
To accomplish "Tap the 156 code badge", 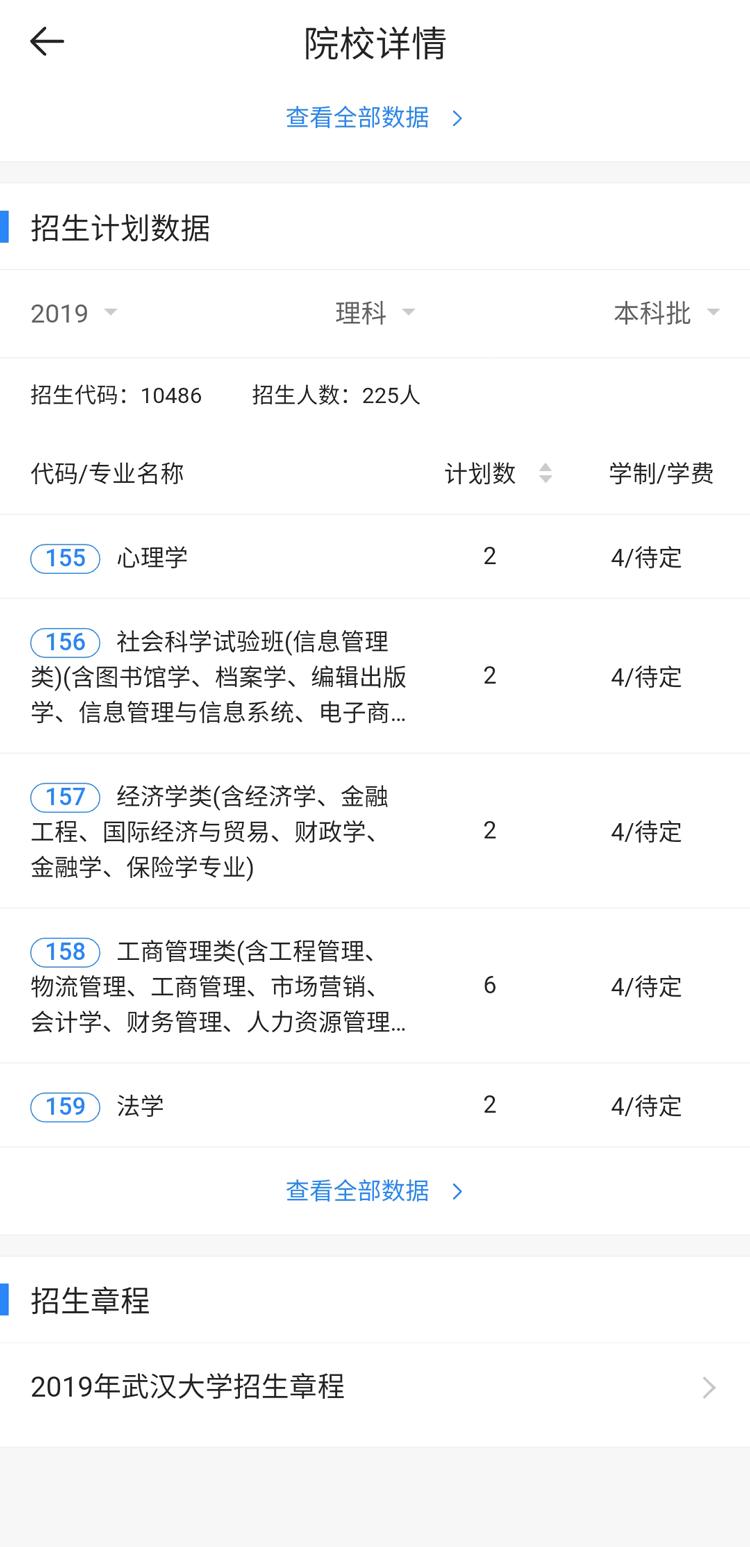I will click(x=64, y=642).
